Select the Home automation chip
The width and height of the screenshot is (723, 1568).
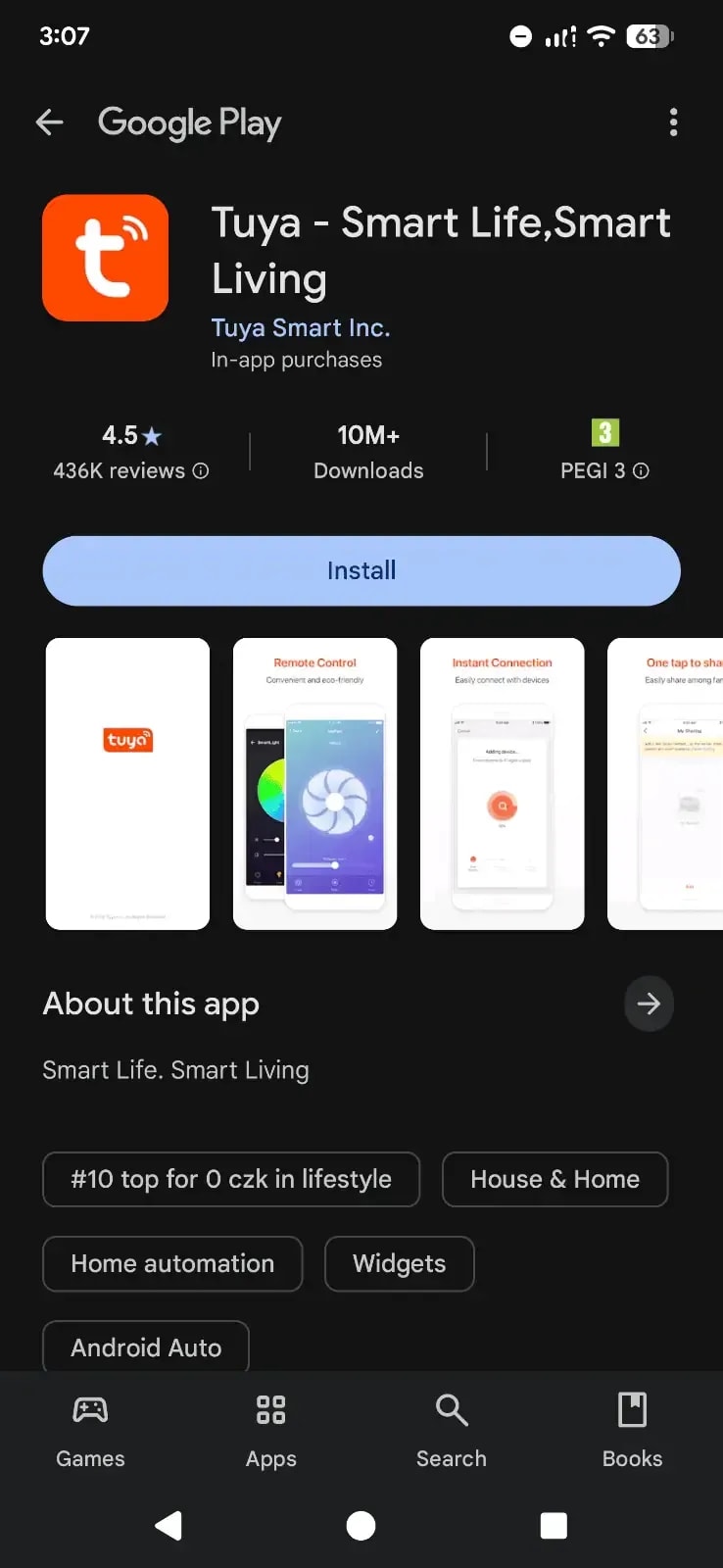click(x=172, y=1263)
